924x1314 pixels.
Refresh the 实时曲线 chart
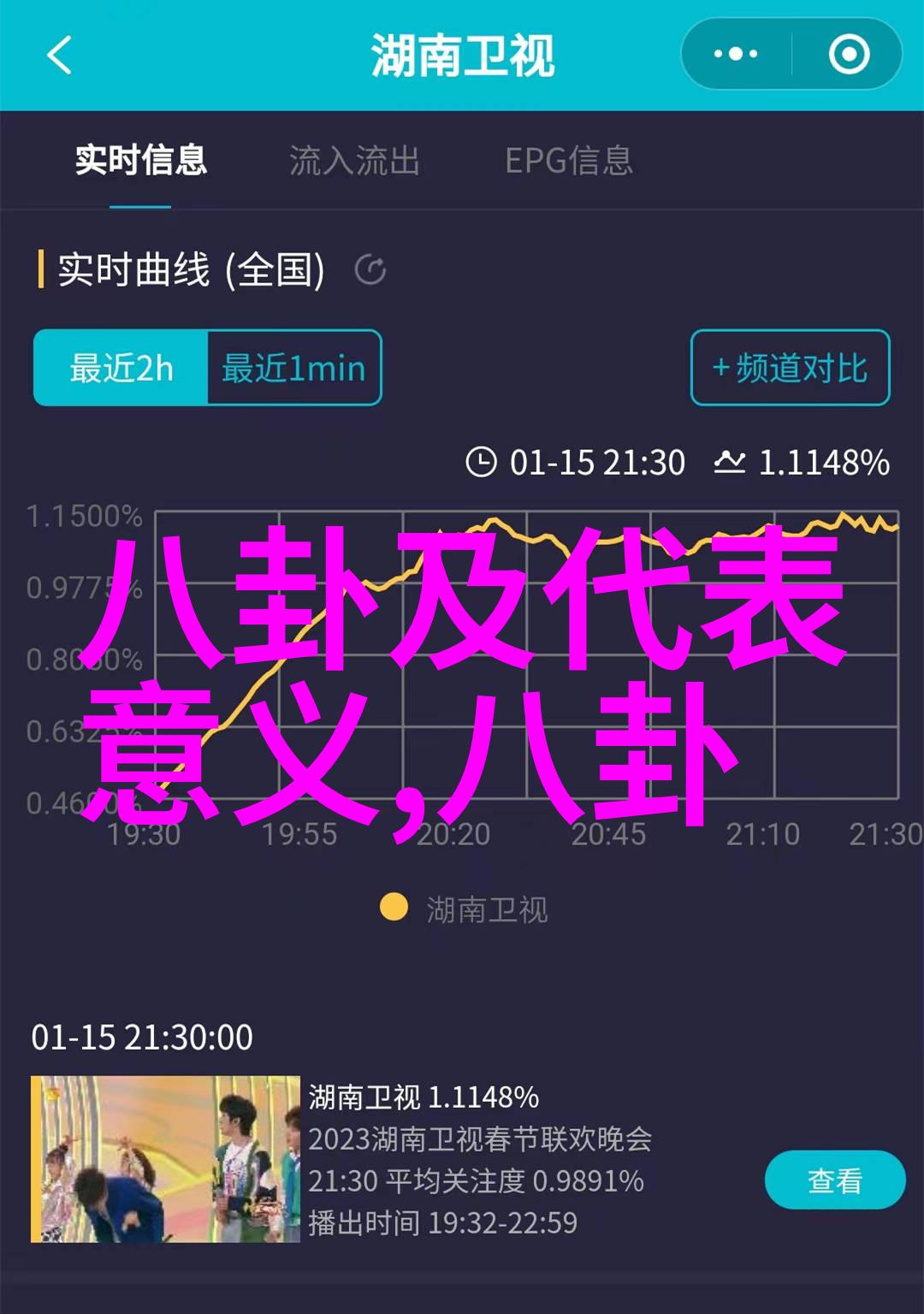[x=370, y=271]
